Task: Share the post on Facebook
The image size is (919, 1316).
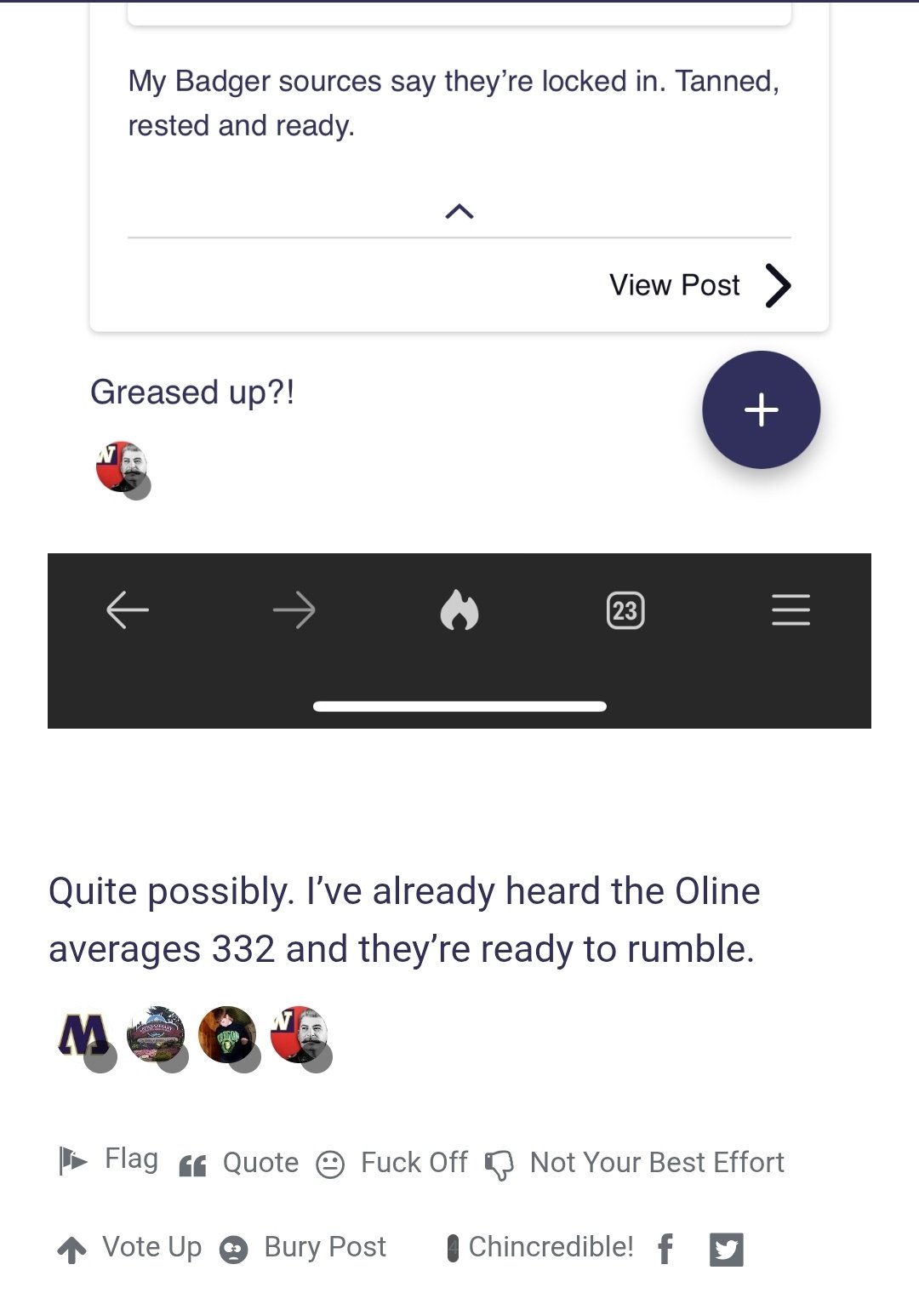Action: 665,1250
